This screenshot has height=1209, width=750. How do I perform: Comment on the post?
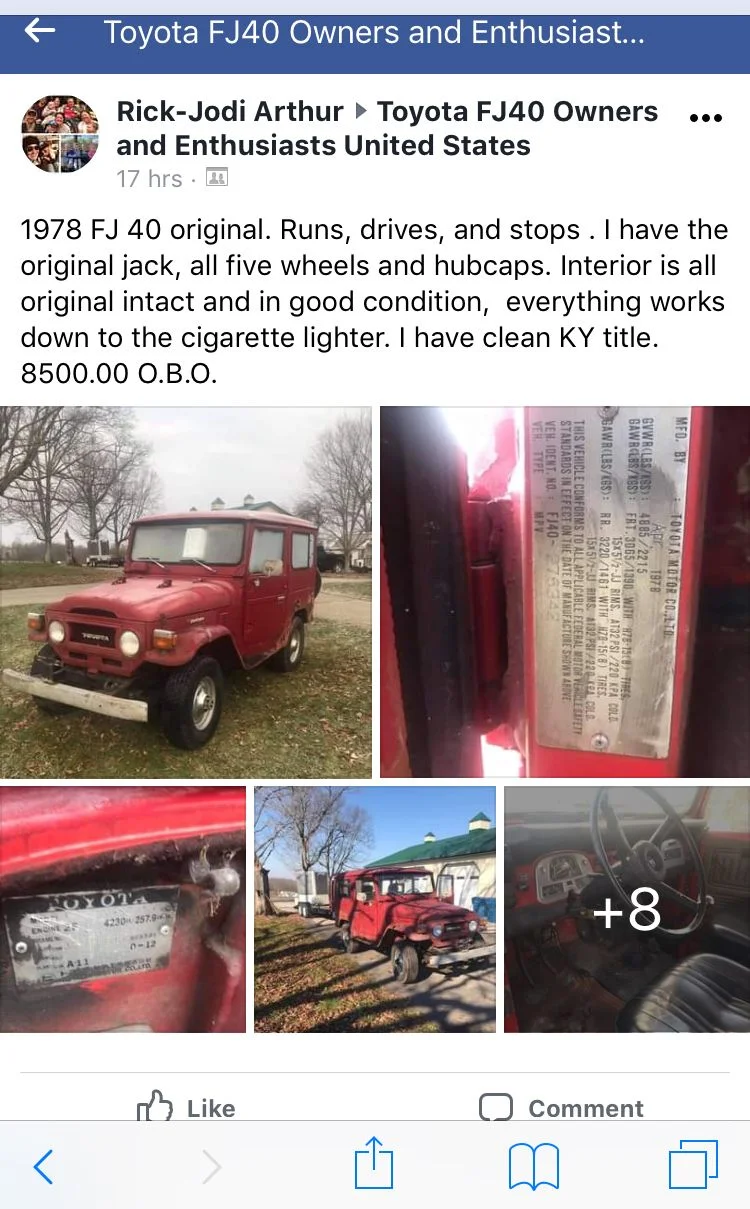pos(561,1108)
